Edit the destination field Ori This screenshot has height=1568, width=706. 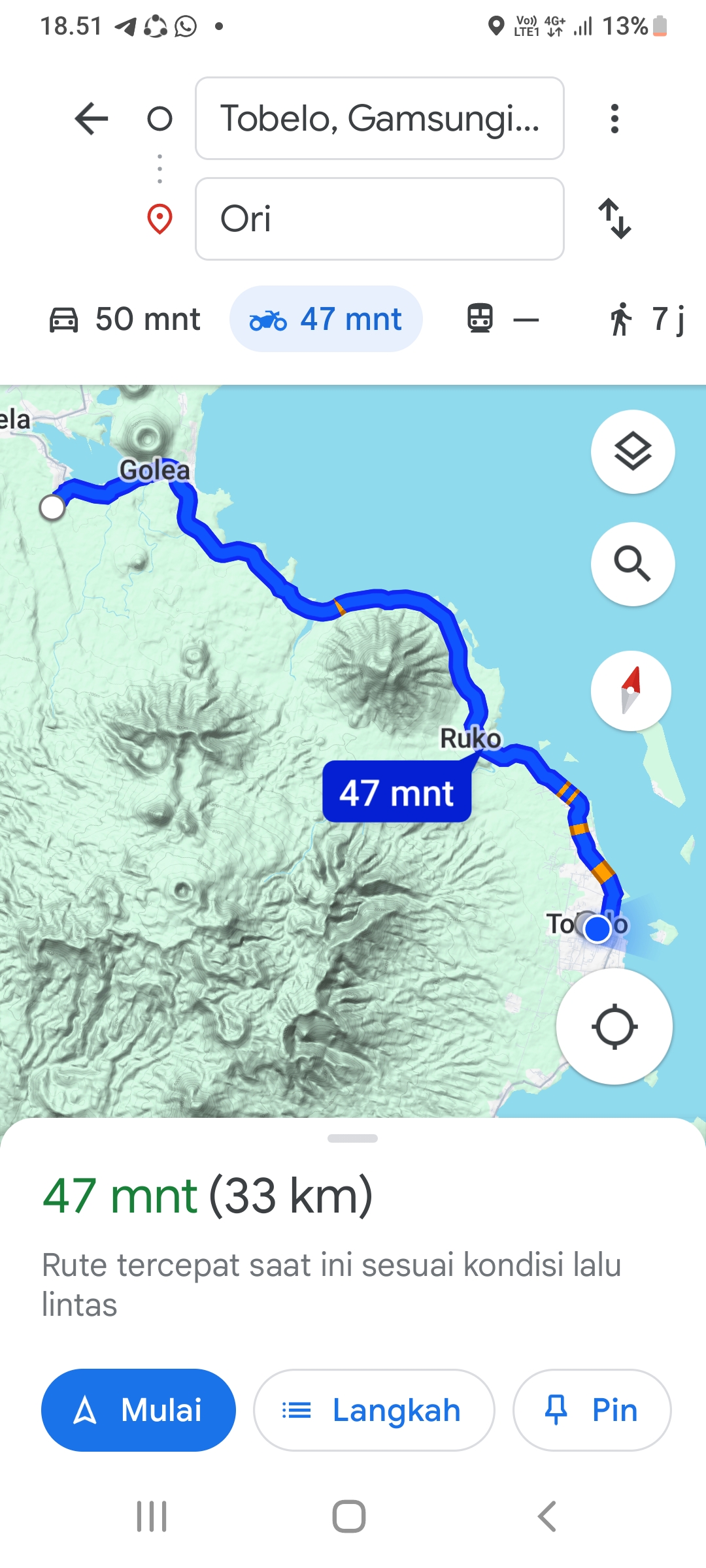(x=380, y=219)
